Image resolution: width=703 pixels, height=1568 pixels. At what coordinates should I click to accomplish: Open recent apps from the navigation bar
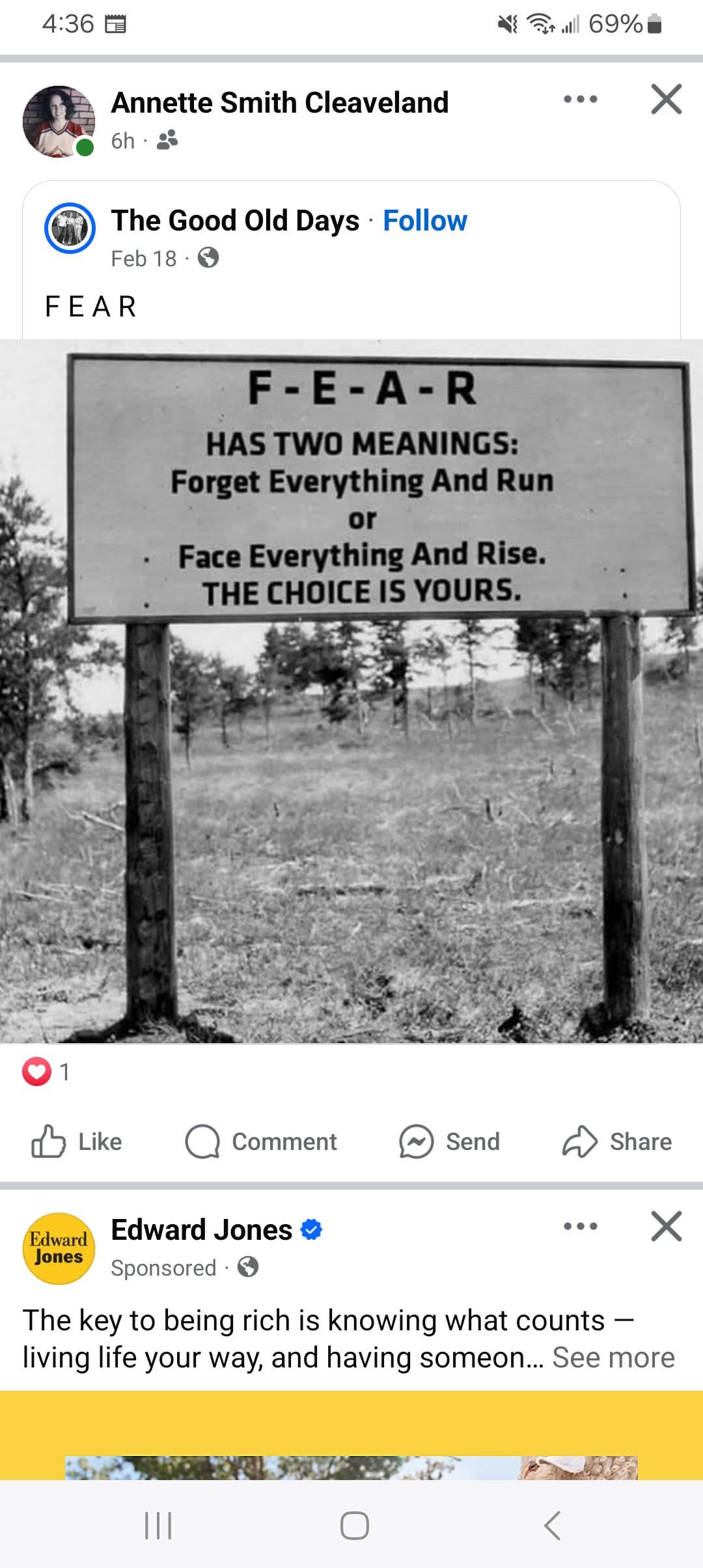click(x=158, y=1525)
